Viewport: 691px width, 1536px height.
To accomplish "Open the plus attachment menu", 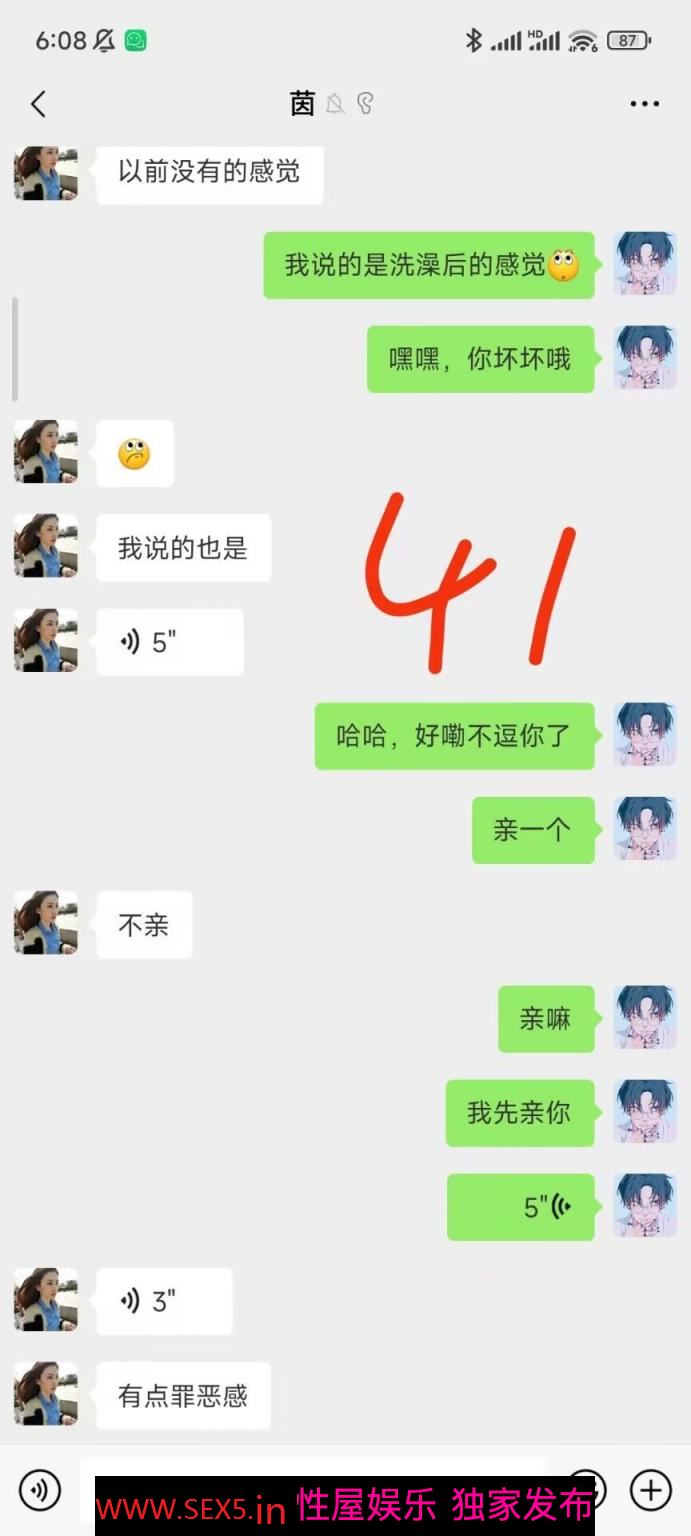I will coord(650,1490).
